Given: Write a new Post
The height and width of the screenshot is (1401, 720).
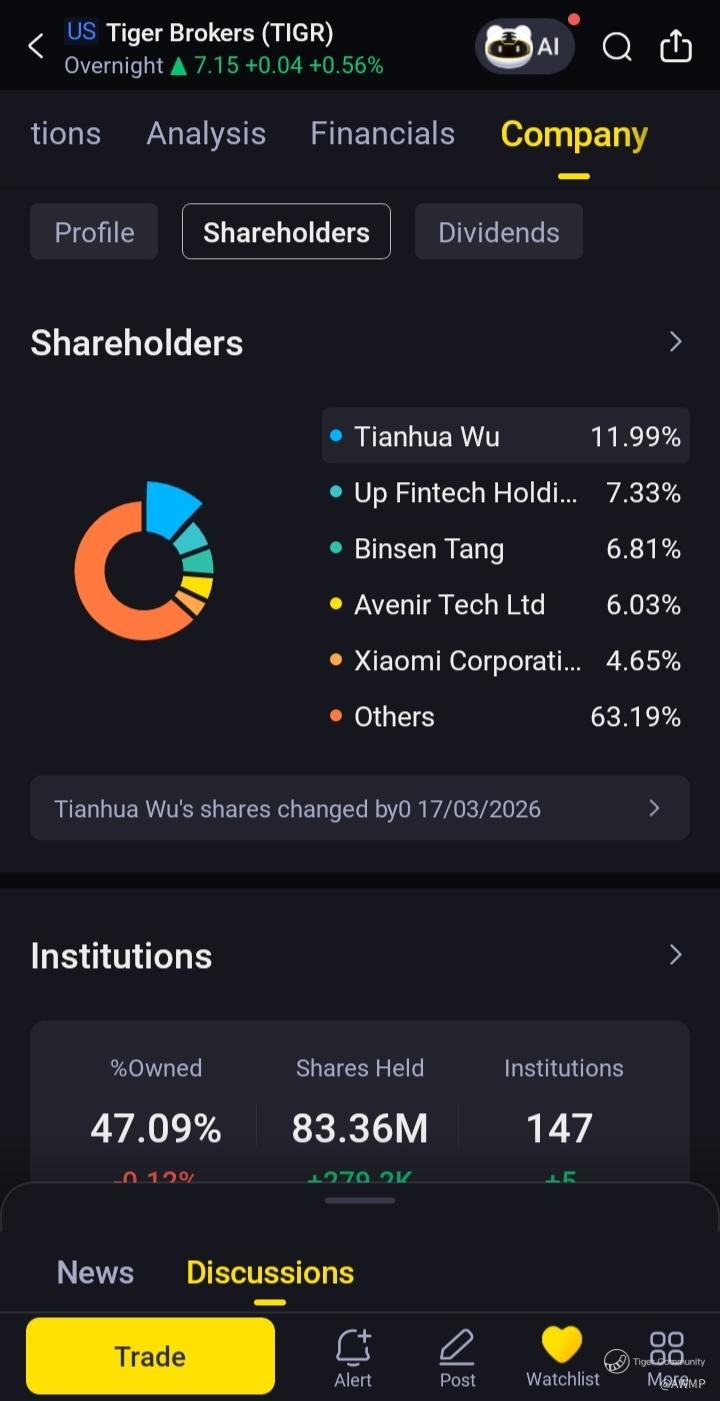Looking at the screenshot, I should pyautogui.click(x=458, y=1357).
